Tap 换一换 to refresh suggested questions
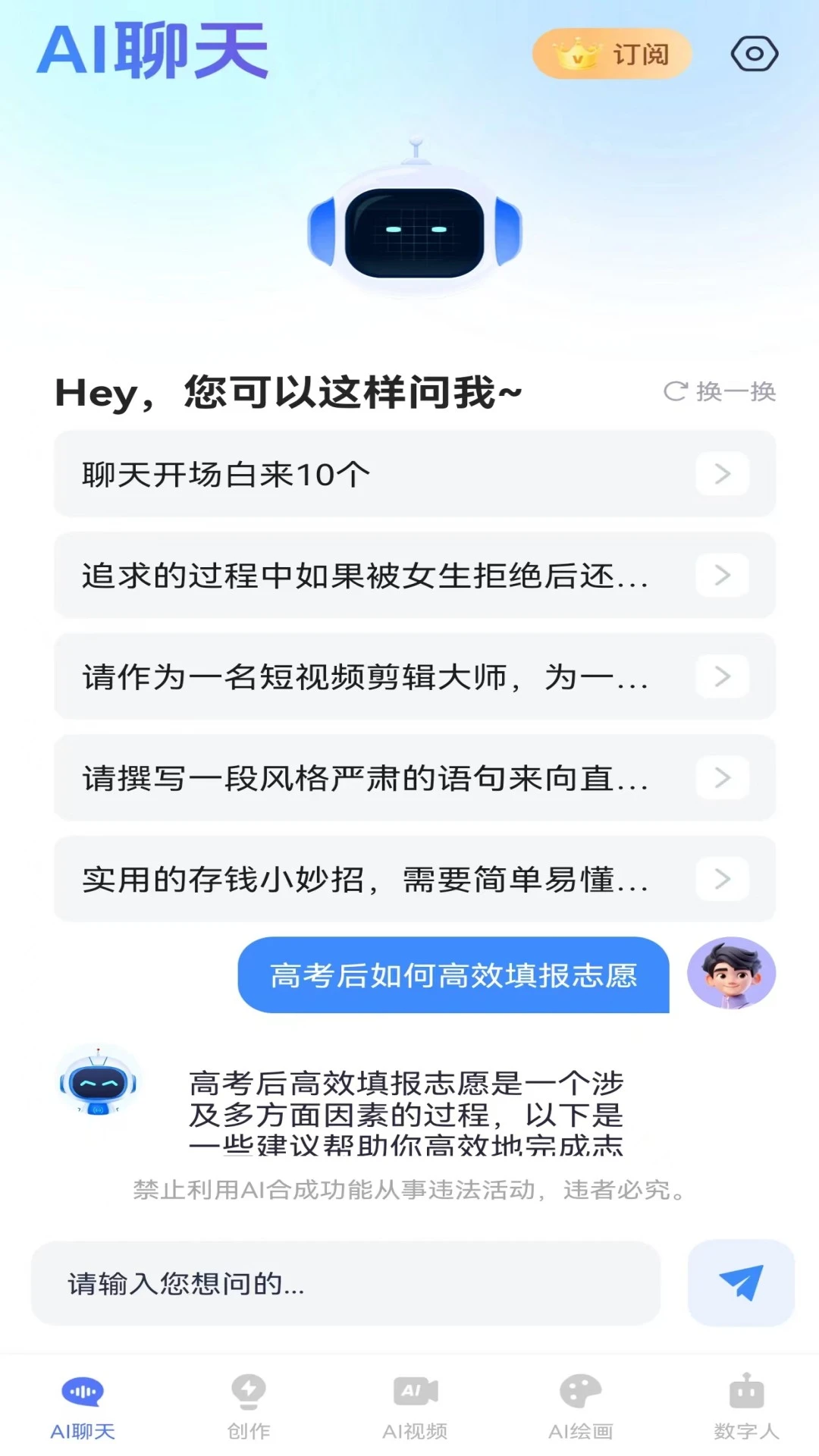The height and width of the screenshot is (1456, 819). [x=719, y=392]
